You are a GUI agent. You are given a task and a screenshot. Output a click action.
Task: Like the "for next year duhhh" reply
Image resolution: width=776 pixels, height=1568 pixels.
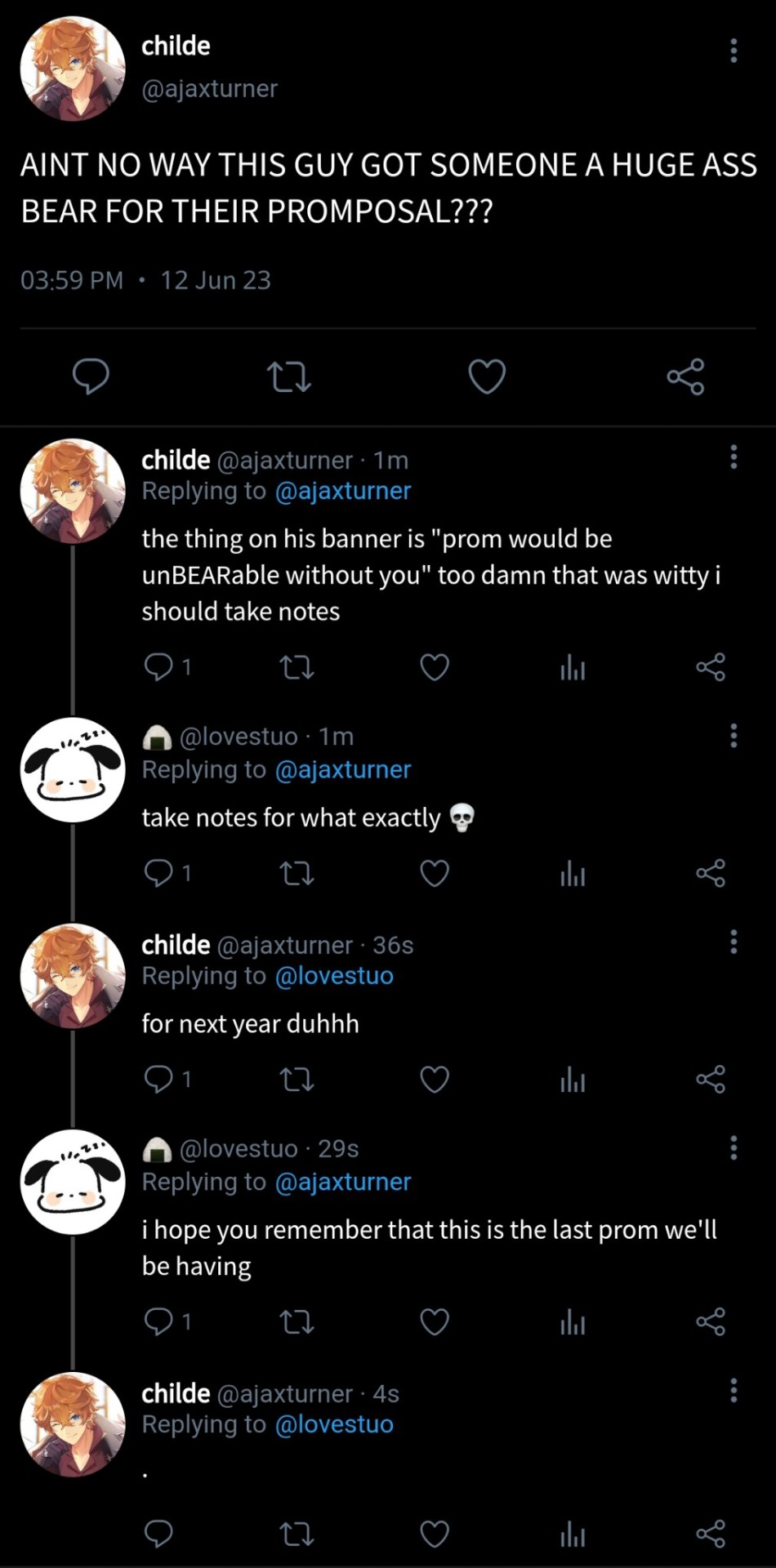click(434, 1080)
